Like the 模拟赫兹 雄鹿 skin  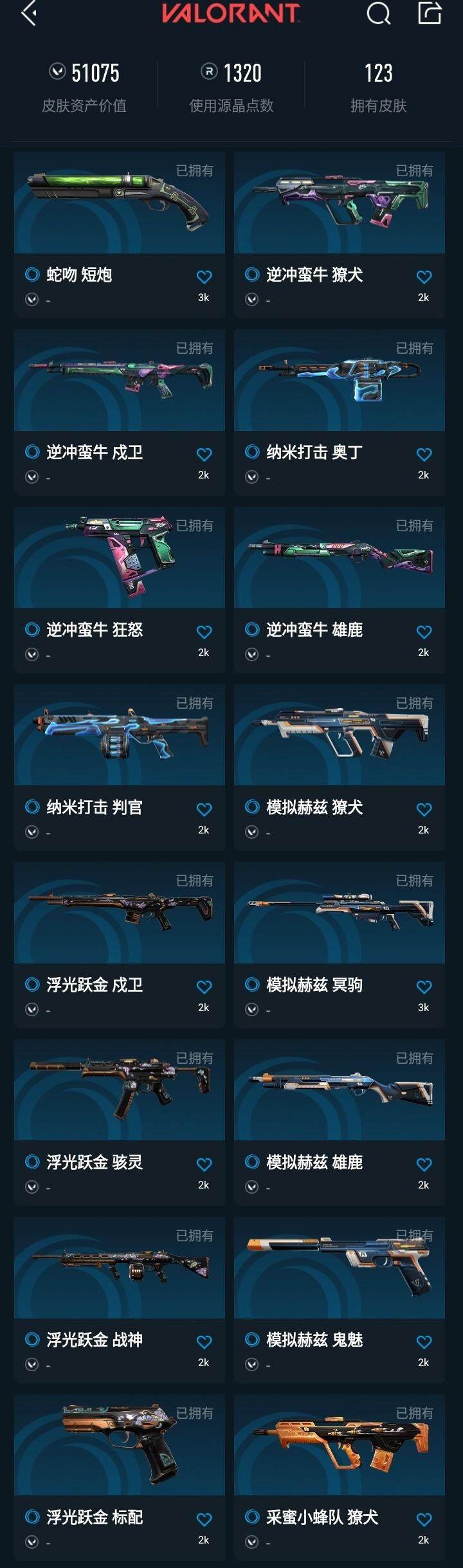coord(424,1165)
